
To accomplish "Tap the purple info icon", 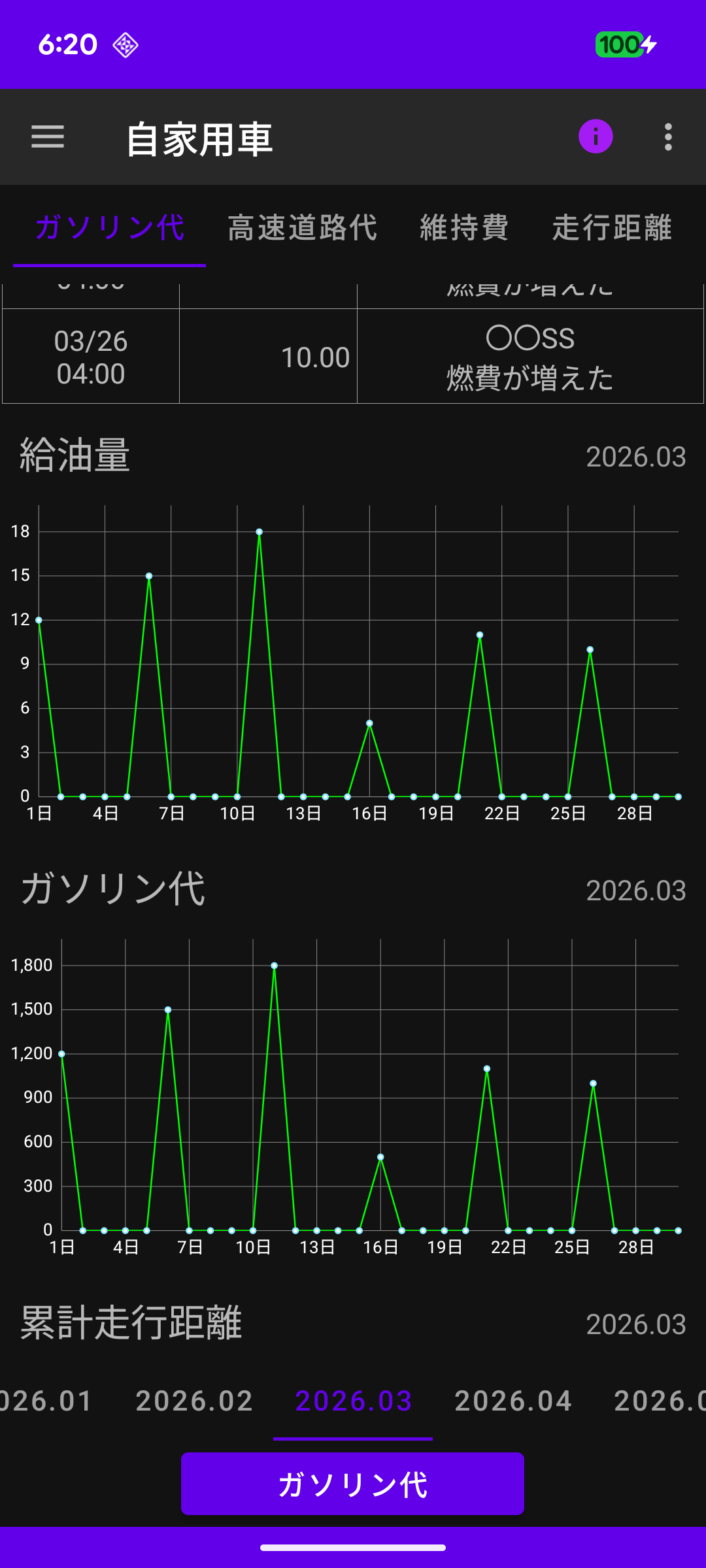I will coord(596,137).
